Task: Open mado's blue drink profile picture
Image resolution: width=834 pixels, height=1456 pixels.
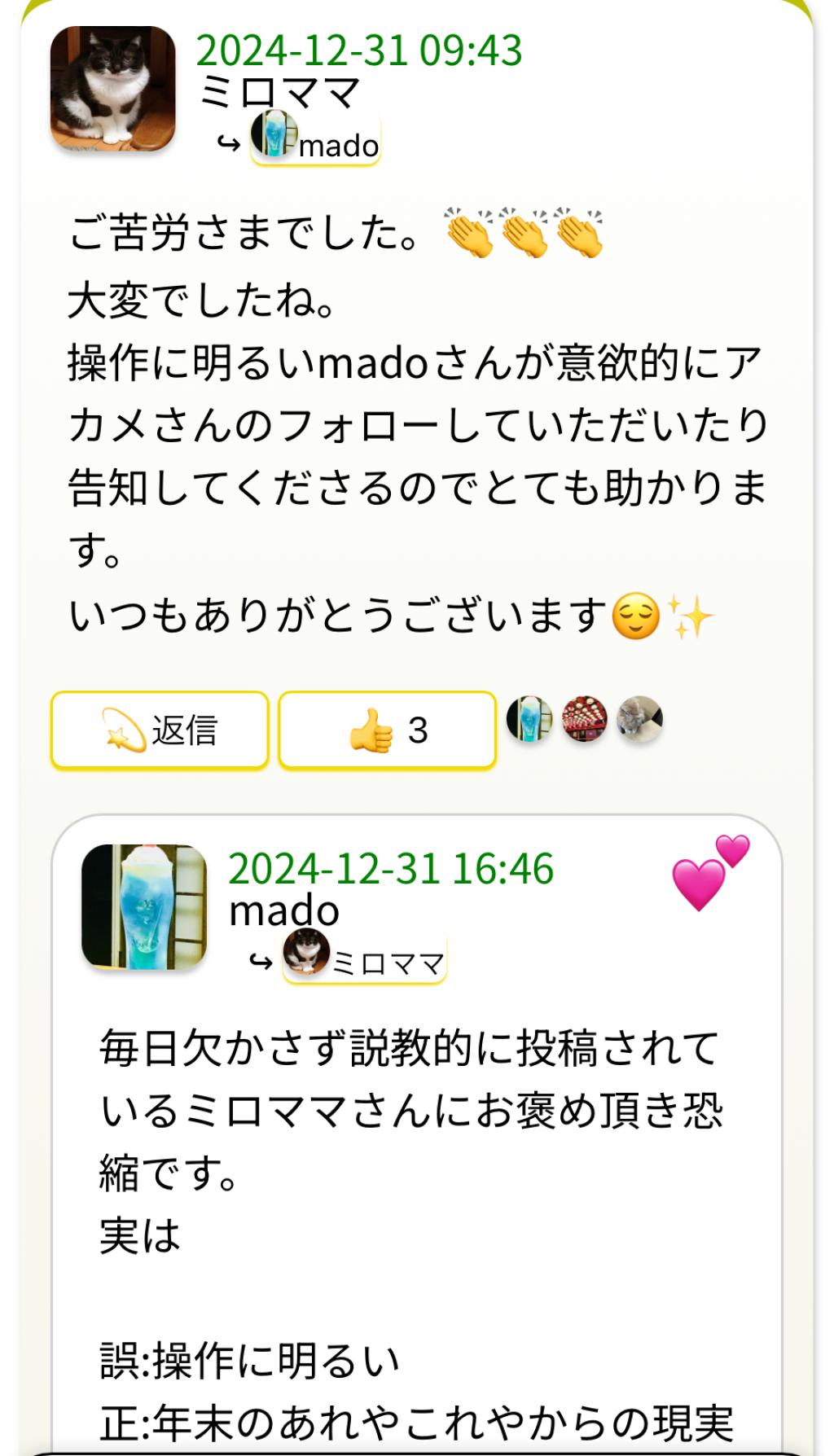Action: point(144,906)
